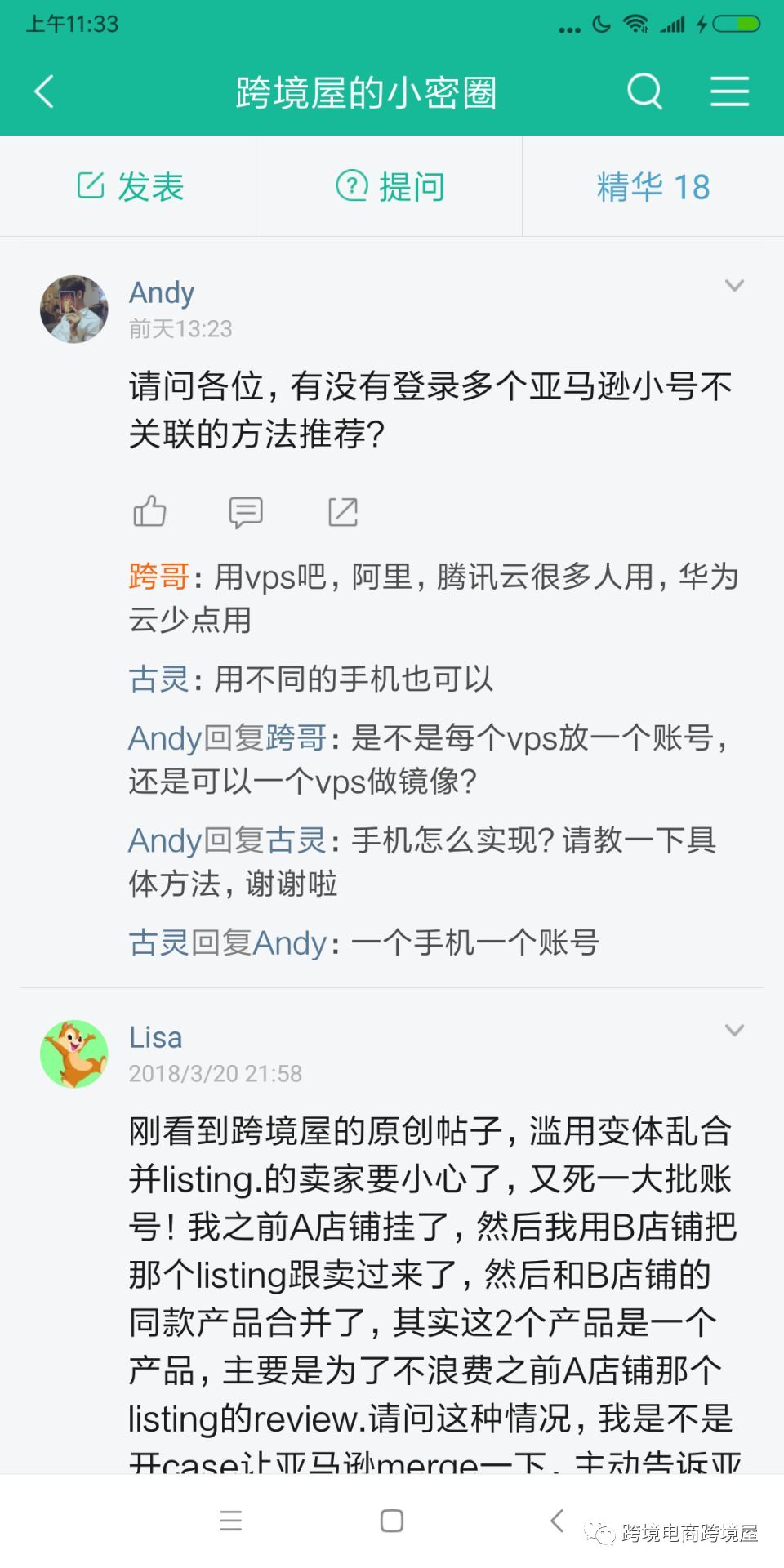Open Lisa's profile avatar
The width and height of the screenshot is (784, 1568).
(x=74, y=1053)
